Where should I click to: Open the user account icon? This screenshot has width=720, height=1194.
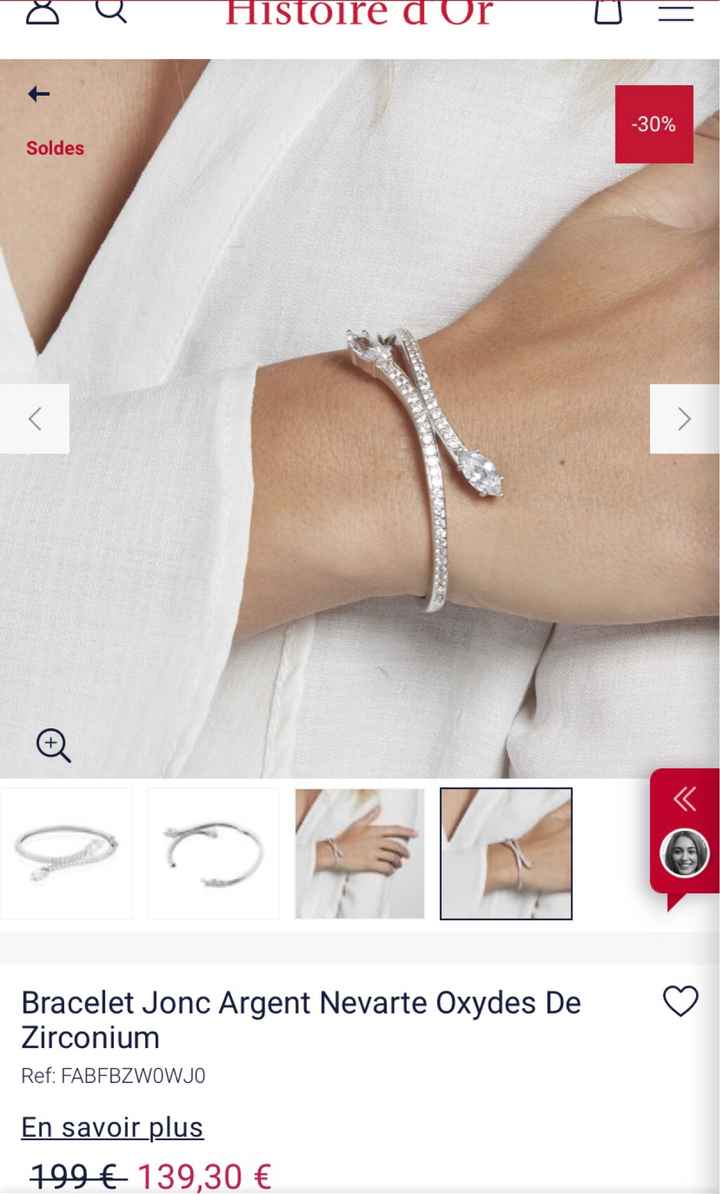tap(42, 10)
